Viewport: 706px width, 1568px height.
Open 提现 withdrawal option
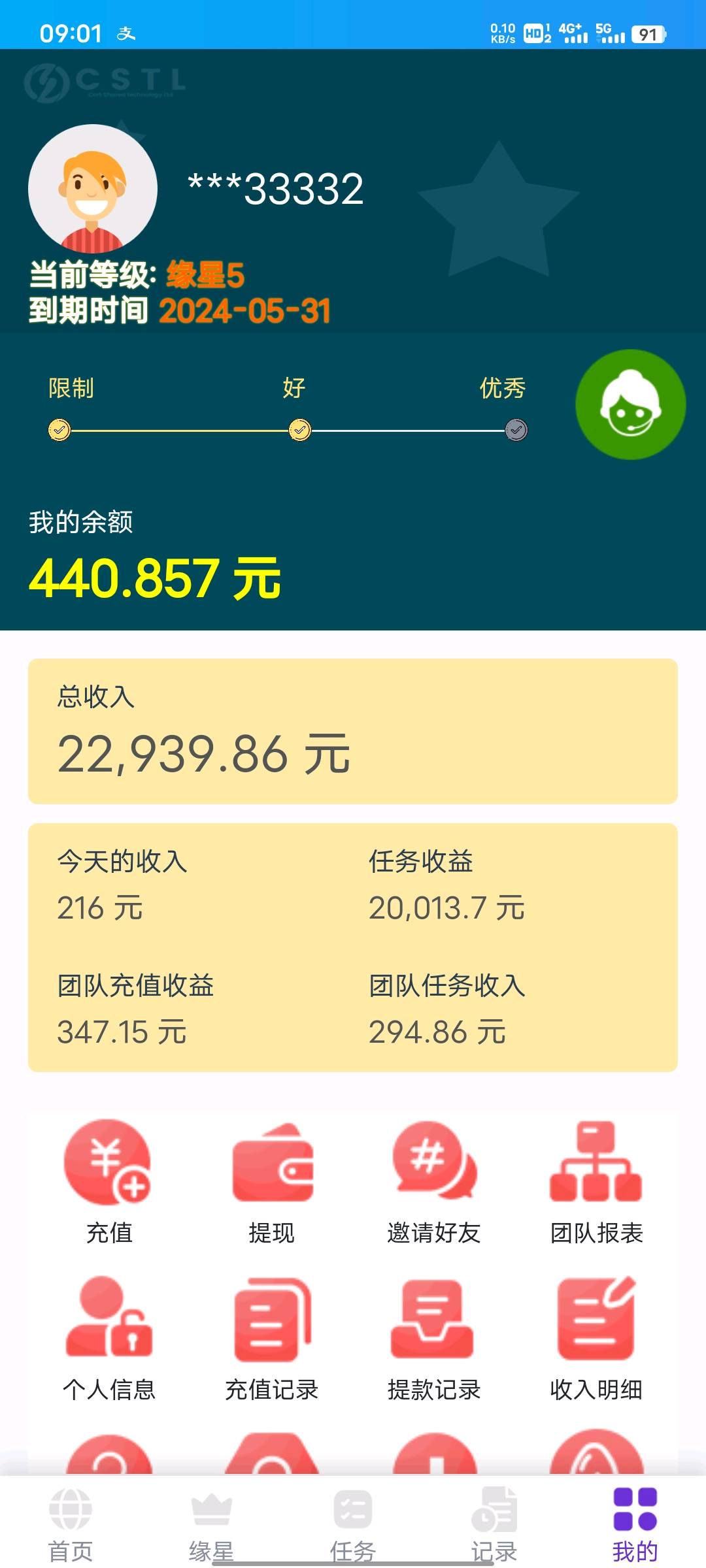pos(272,1181)
